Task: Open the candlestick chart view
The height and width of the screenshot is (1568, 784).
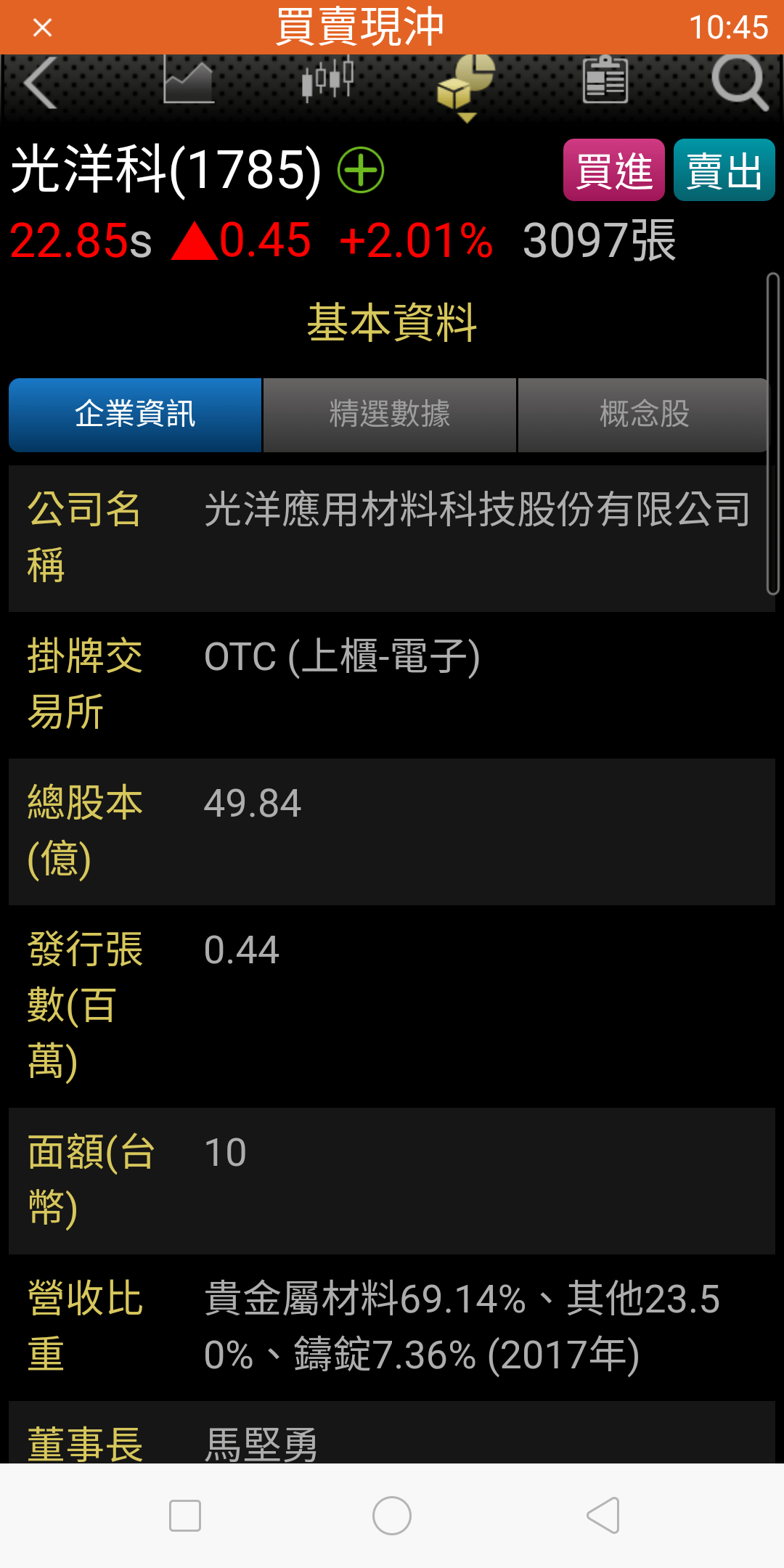Action: (327, 80)
